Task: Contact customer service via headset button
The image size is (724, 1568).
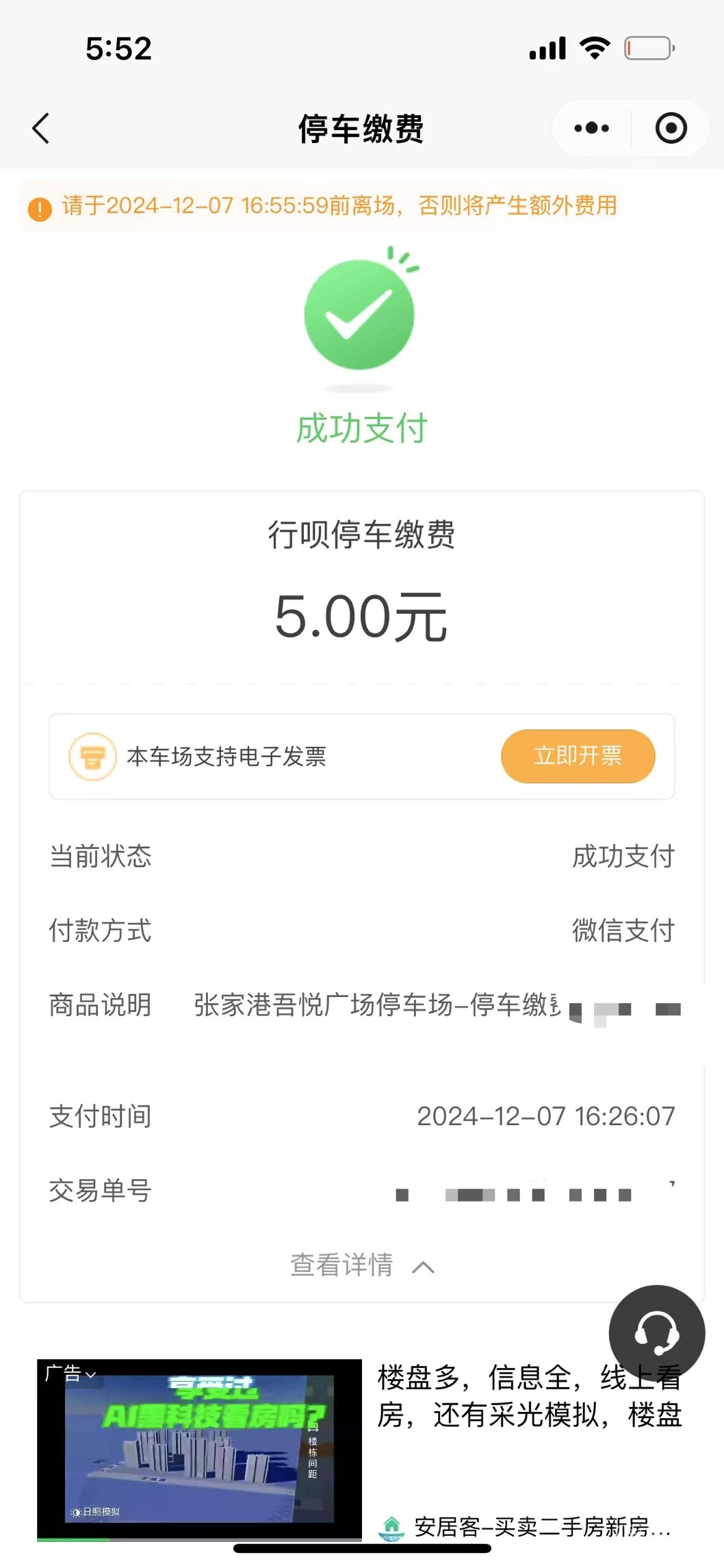Action: 656,1333
